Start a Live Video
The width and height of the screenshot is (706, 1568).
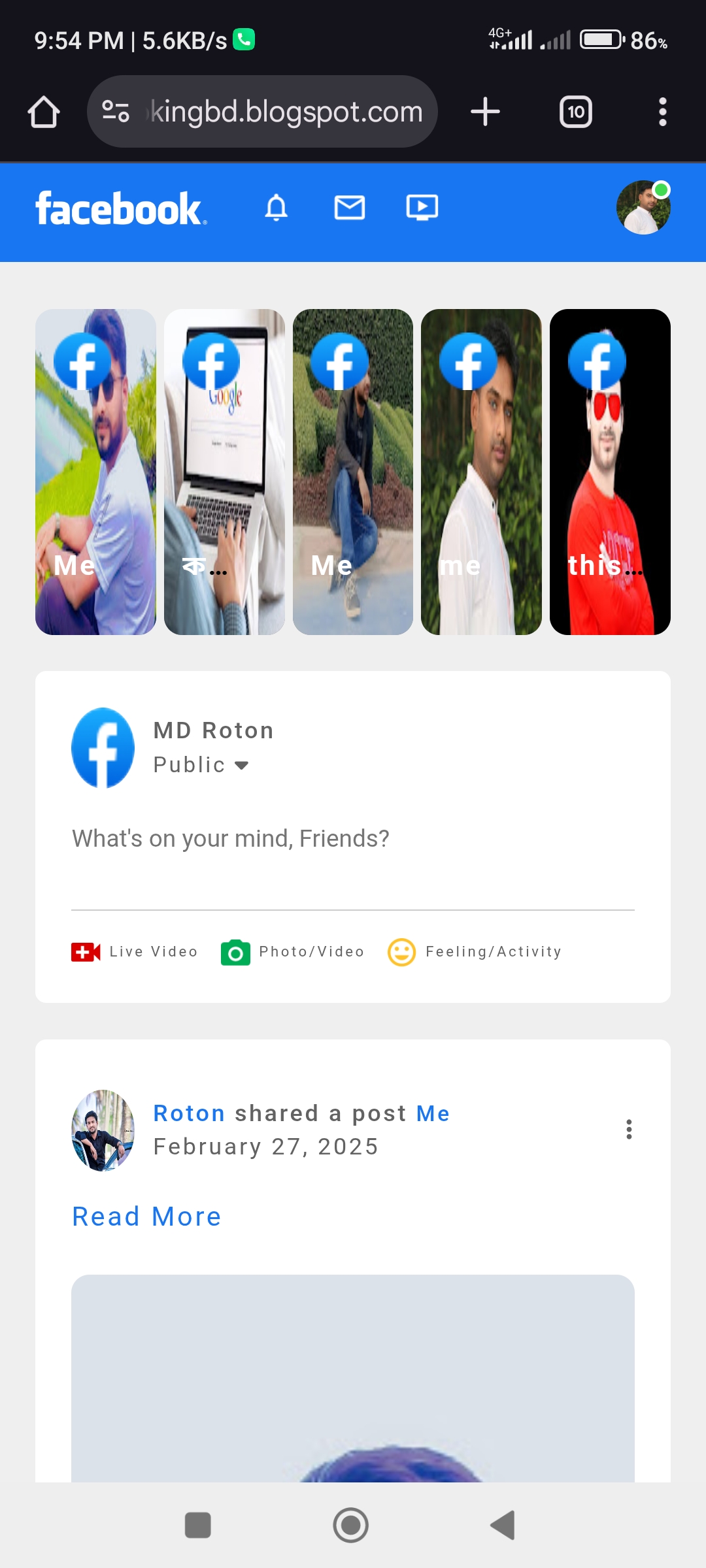pos(135,952)
